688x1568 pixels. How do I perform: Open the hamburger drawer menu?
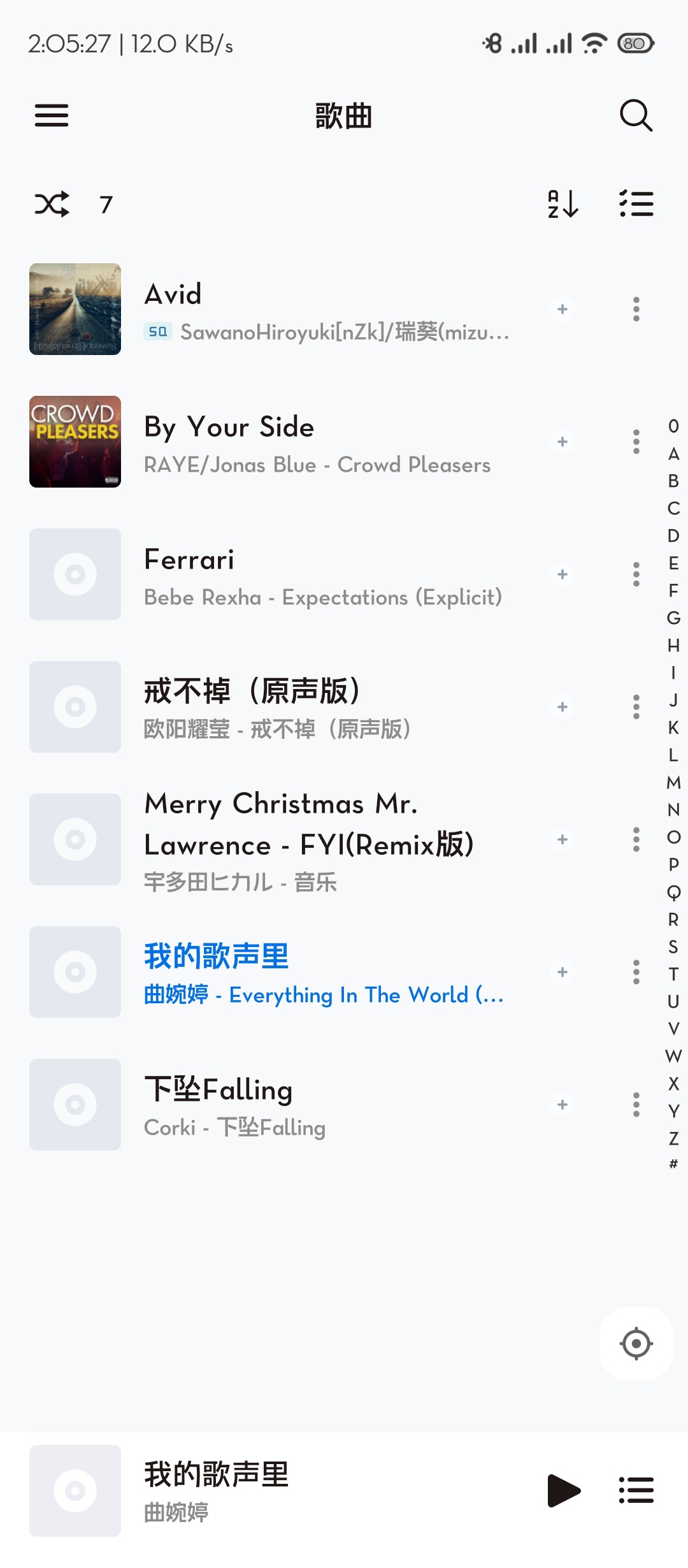[52, 115]
